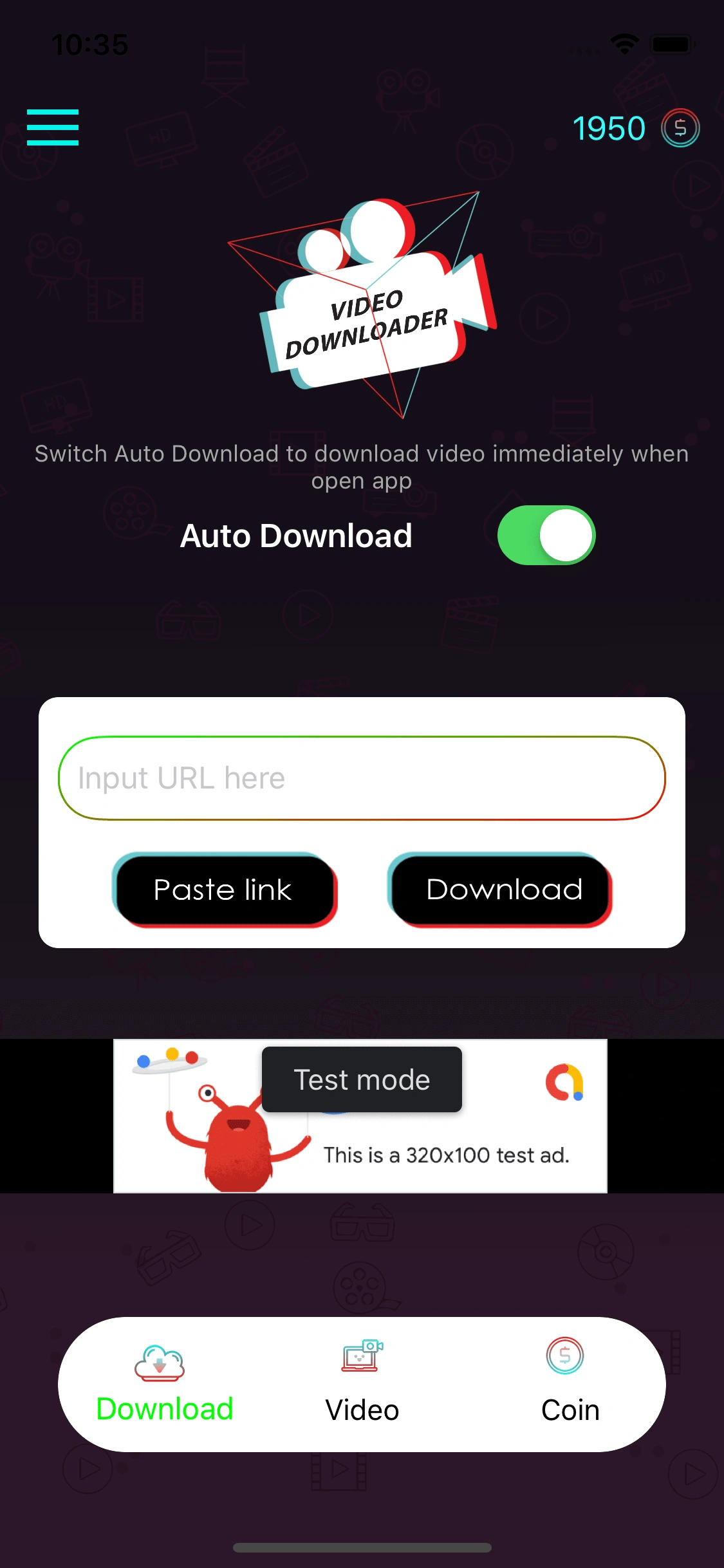
Task: Focus the Input URL here field
Action: point(362,778)
